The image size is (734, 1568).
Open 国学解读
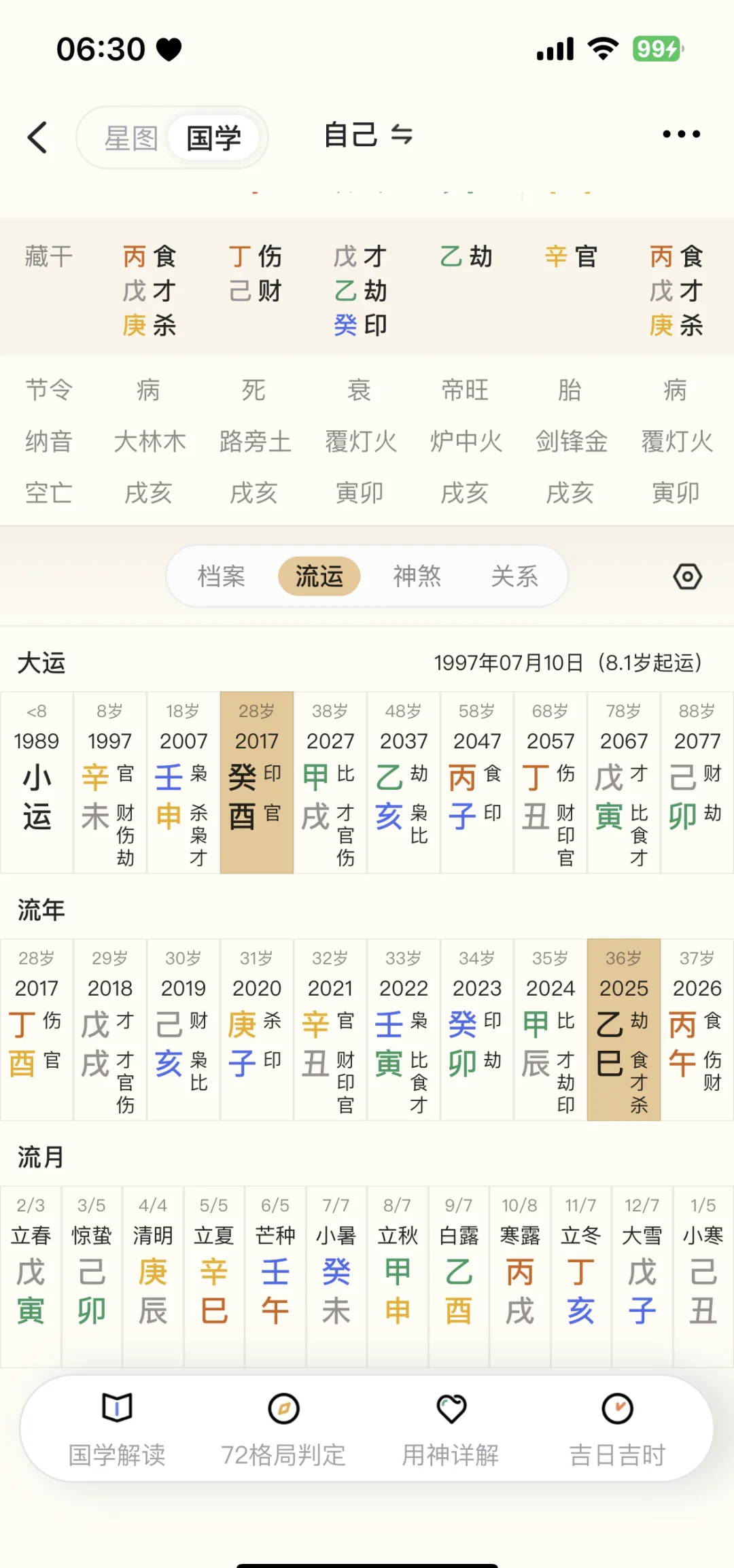click(117, 1429)
